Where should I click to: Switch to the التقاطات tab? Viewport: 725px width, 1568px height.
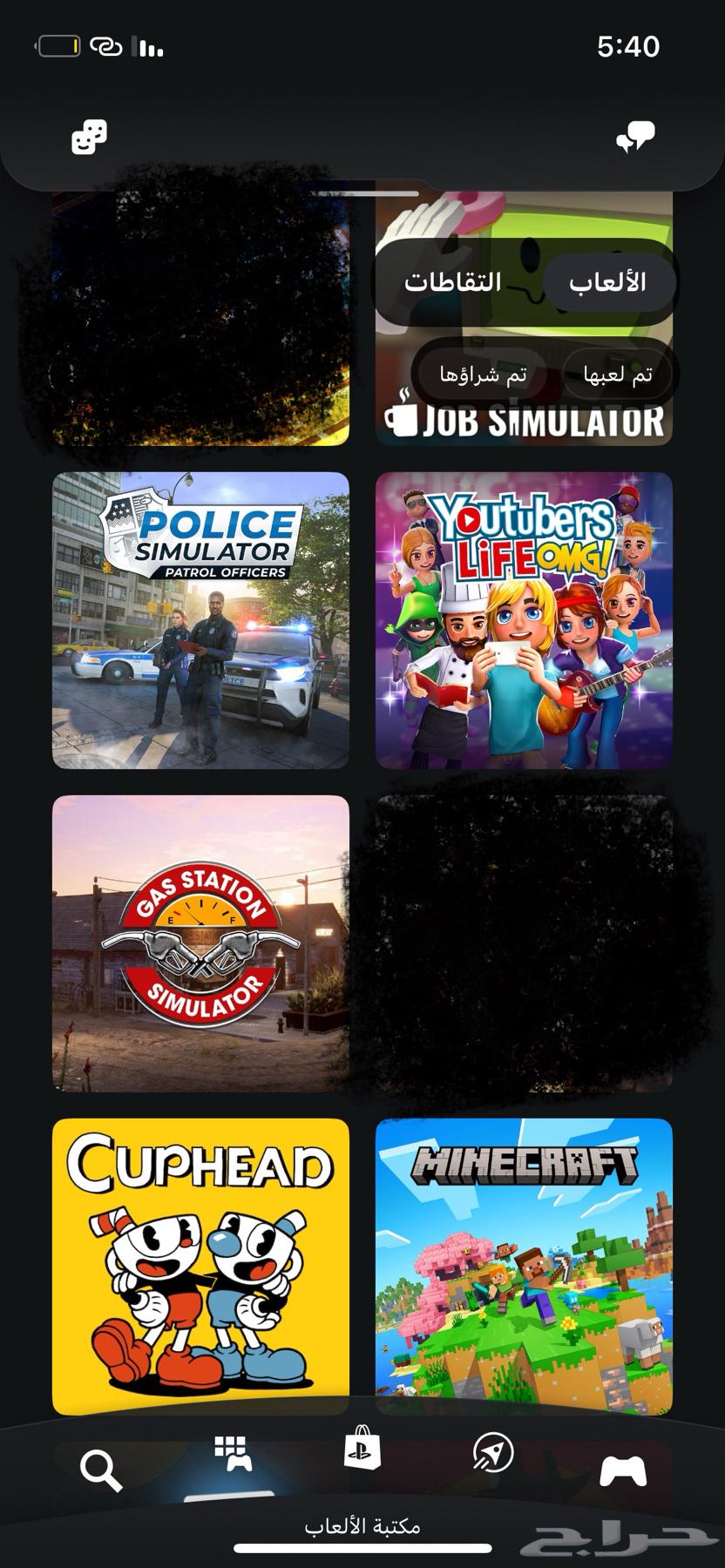tap(452, 282)
